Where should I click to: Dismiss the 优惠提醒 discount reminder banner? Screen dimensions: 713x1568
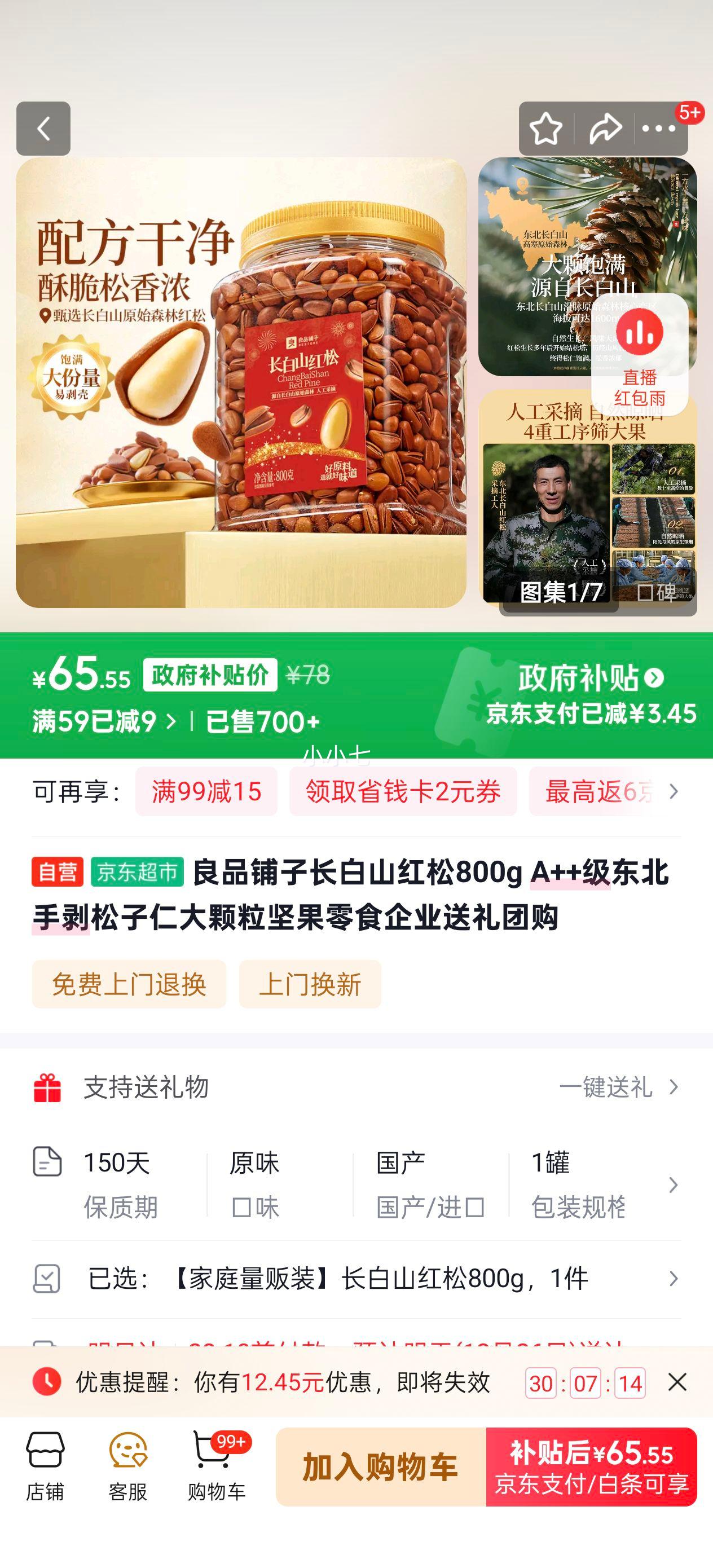click(677, 1382)
